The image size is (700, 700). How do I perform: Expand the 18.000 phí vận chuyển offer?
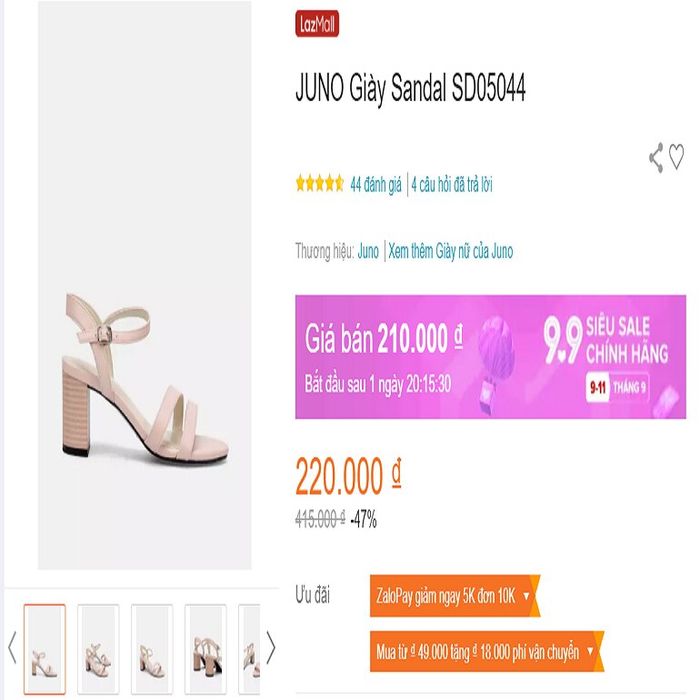[486, 652]
